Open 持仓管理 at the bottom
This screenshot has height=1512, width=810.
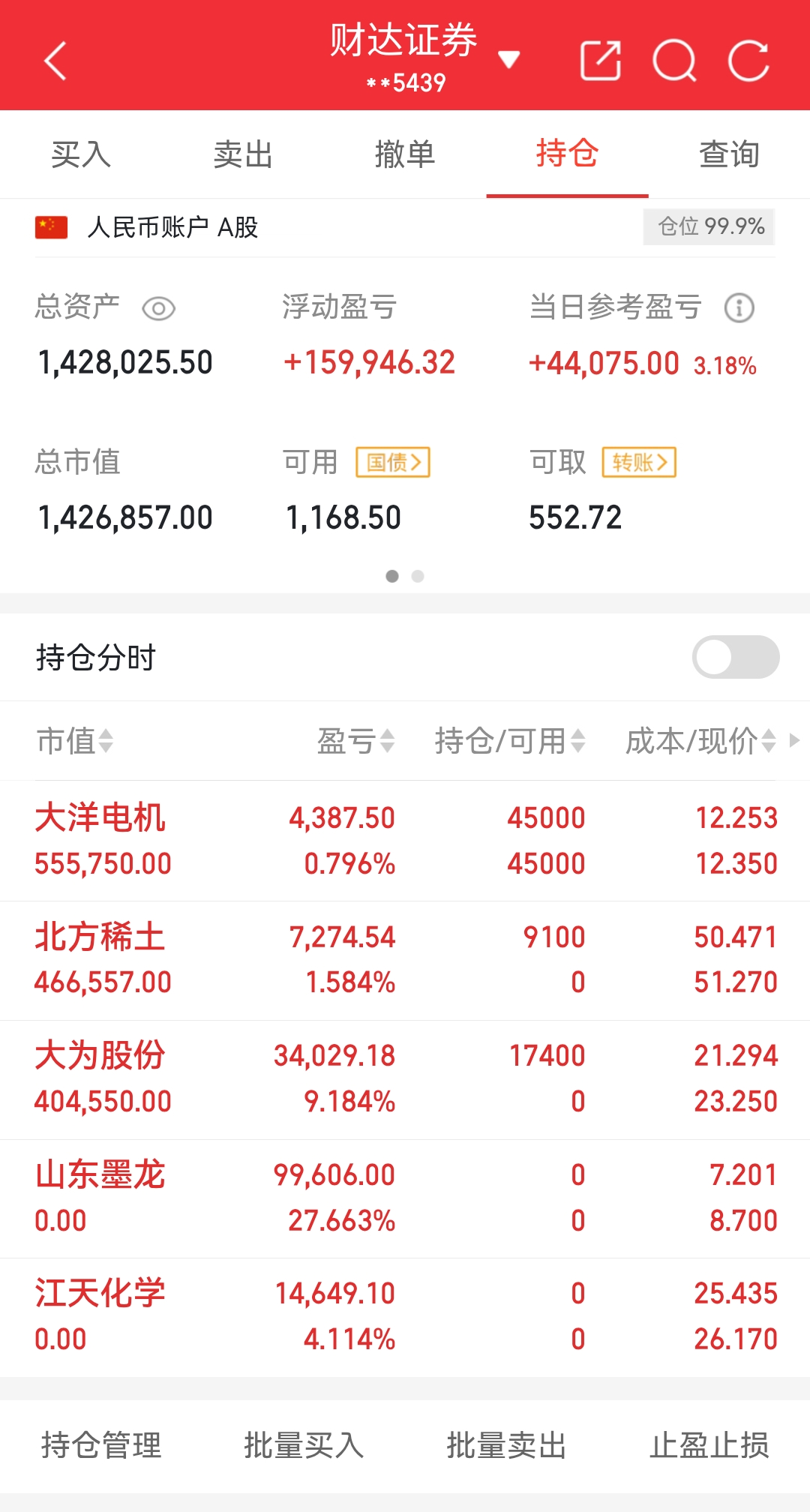[101, 1445]
